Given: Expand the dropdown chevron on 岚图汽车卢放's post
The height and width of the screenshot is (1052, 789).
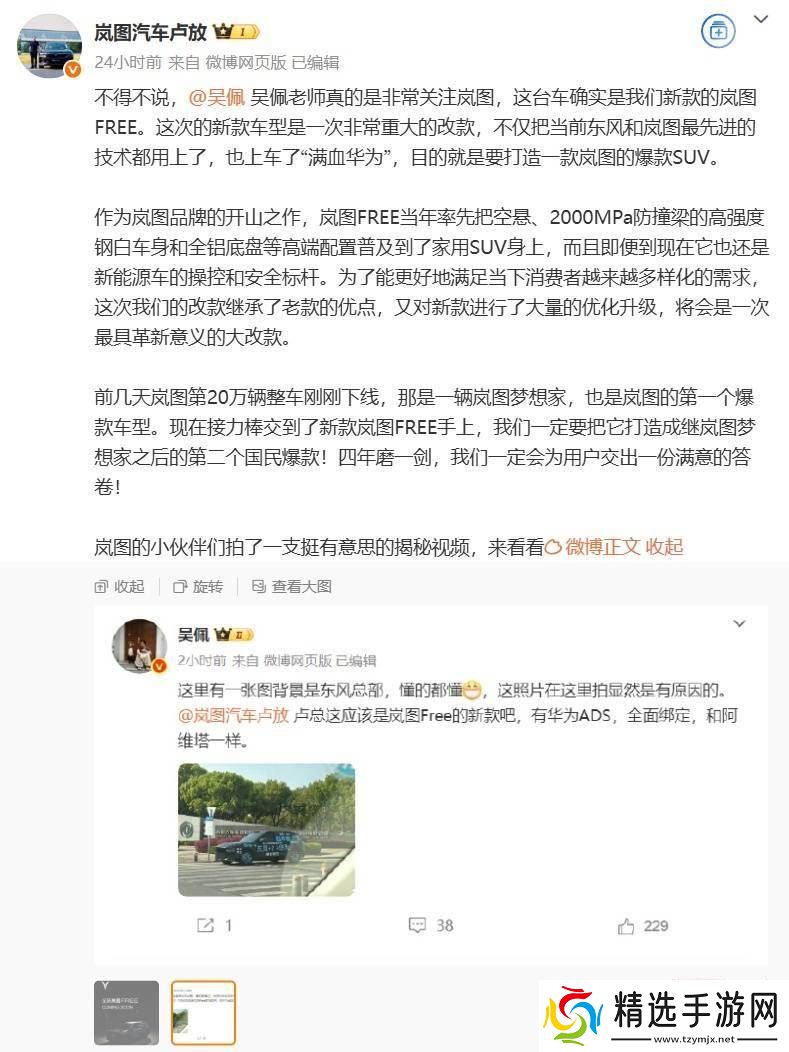Looking at the screenshot, I should [761, 19].
